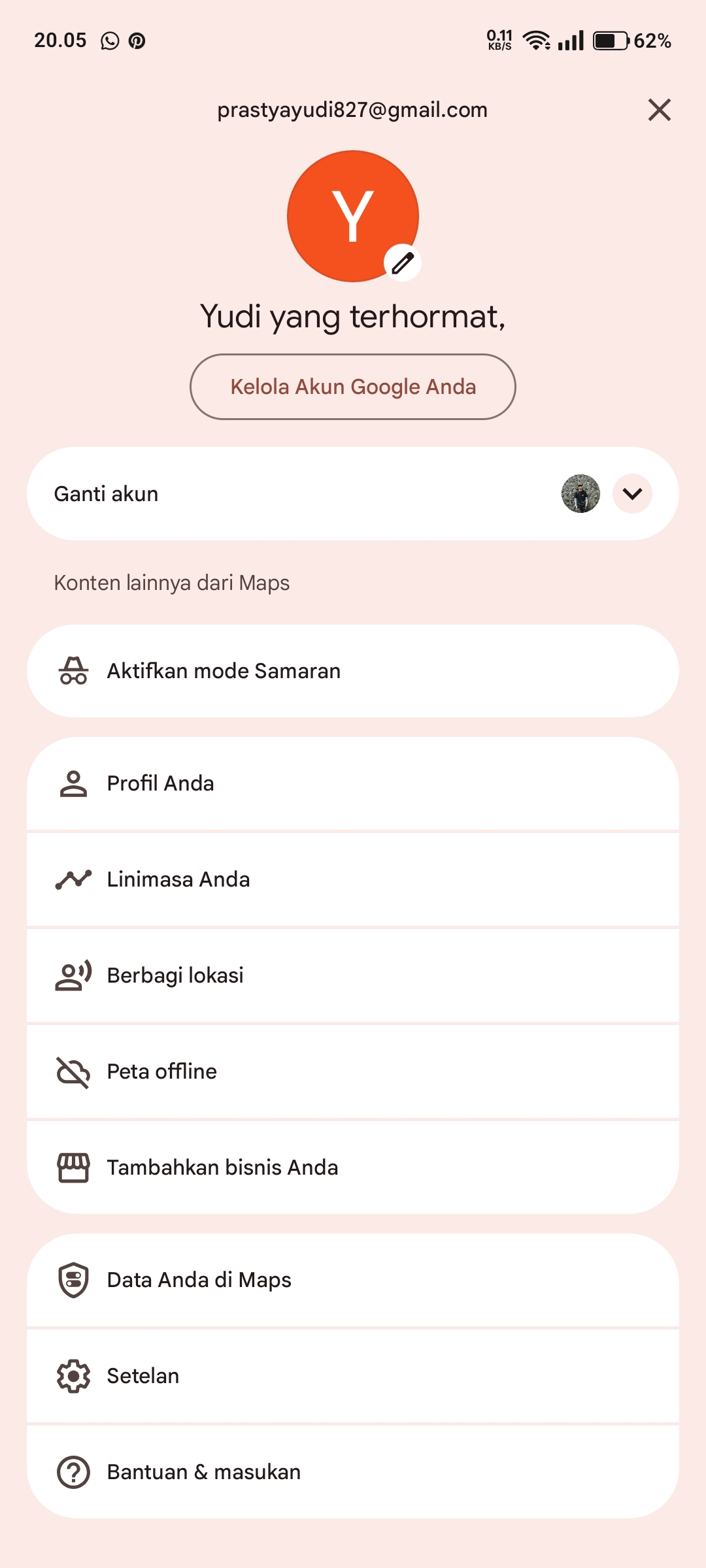Select the other account's photo avatar
This screenshot has width=706, height=1568.
coord(580,494)
